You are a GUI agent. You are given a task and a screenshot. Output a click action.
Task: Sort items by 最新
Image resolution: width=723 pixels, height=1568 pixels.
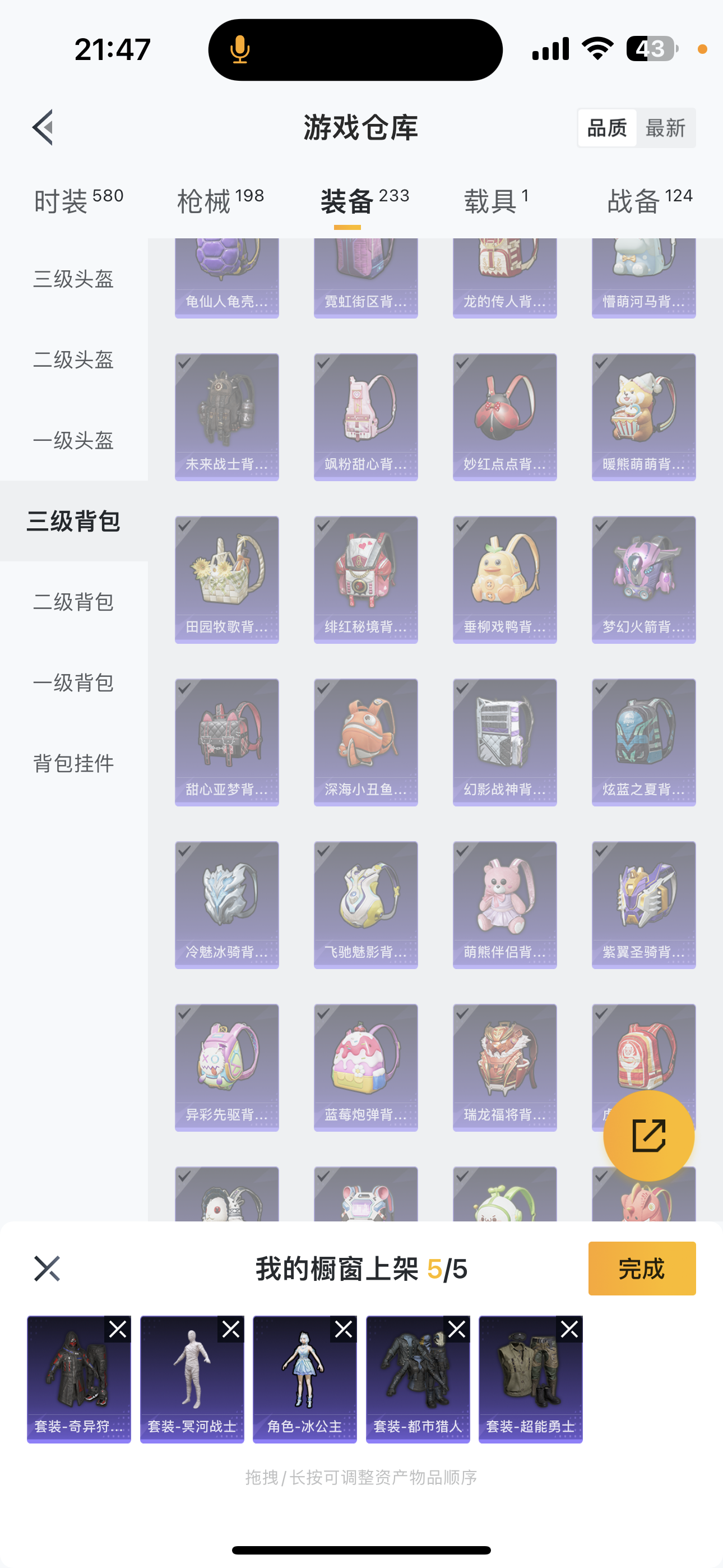click(665, 128)
